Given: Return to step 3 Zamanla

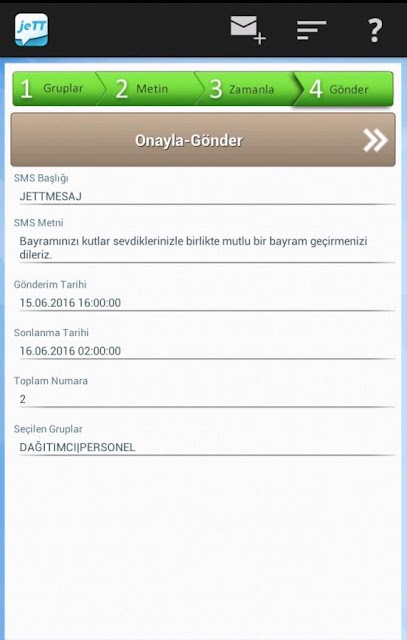Looking at the screenshot, I should (x=246, y=89).
